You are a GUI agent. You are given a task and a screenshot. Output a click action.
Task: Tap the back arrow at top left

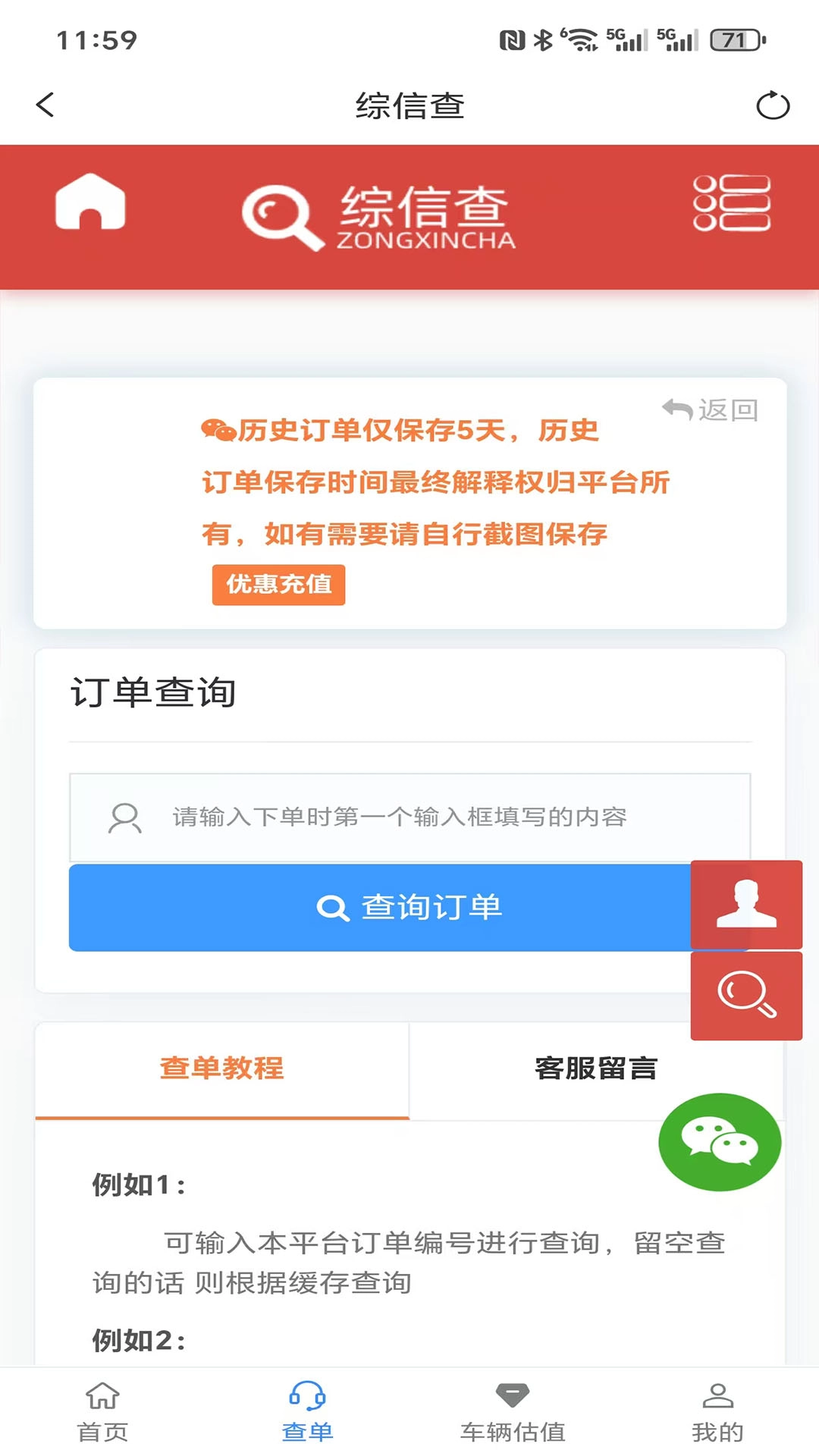45,105
